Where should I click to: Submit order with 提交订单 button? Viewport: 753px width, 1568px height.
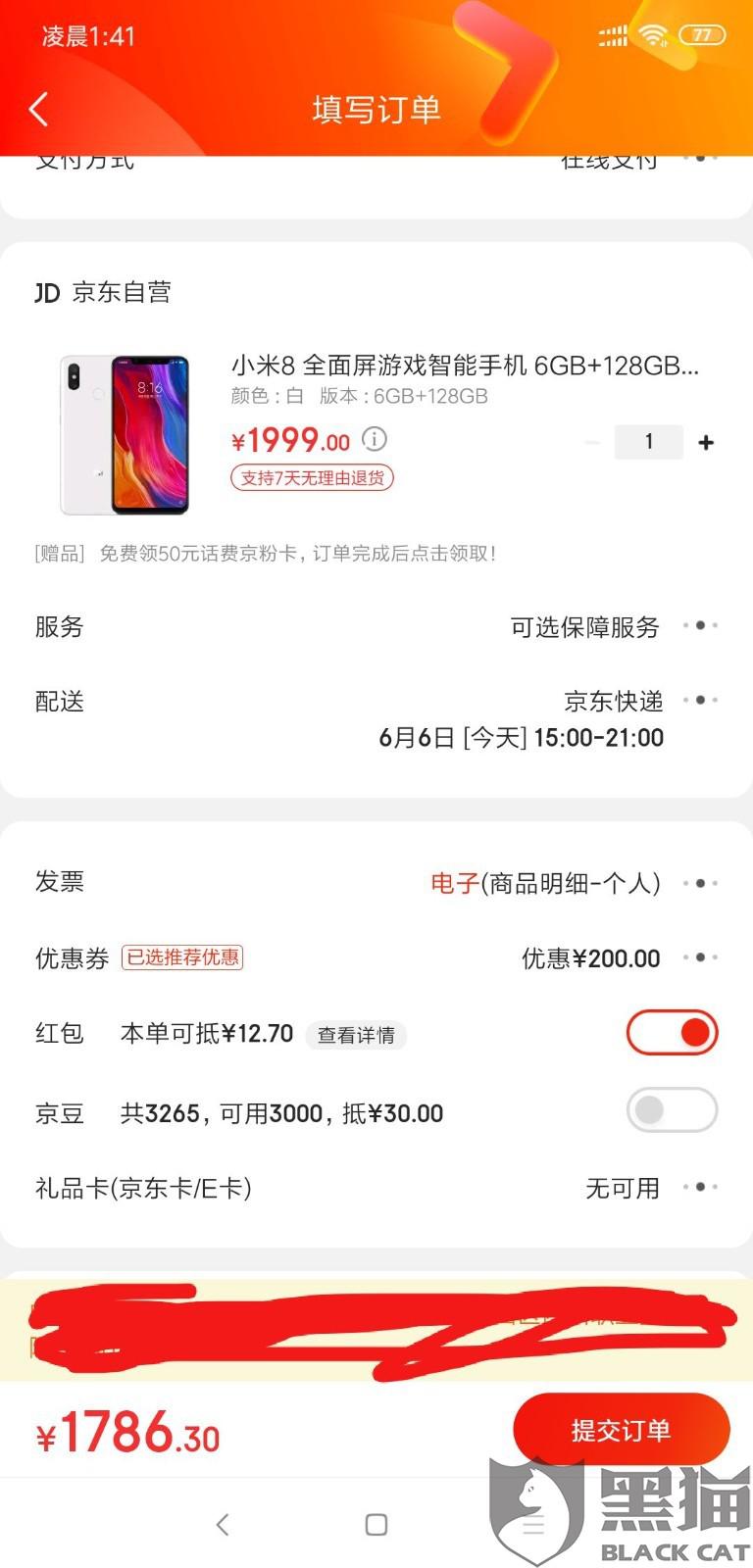pos(622,1430)
